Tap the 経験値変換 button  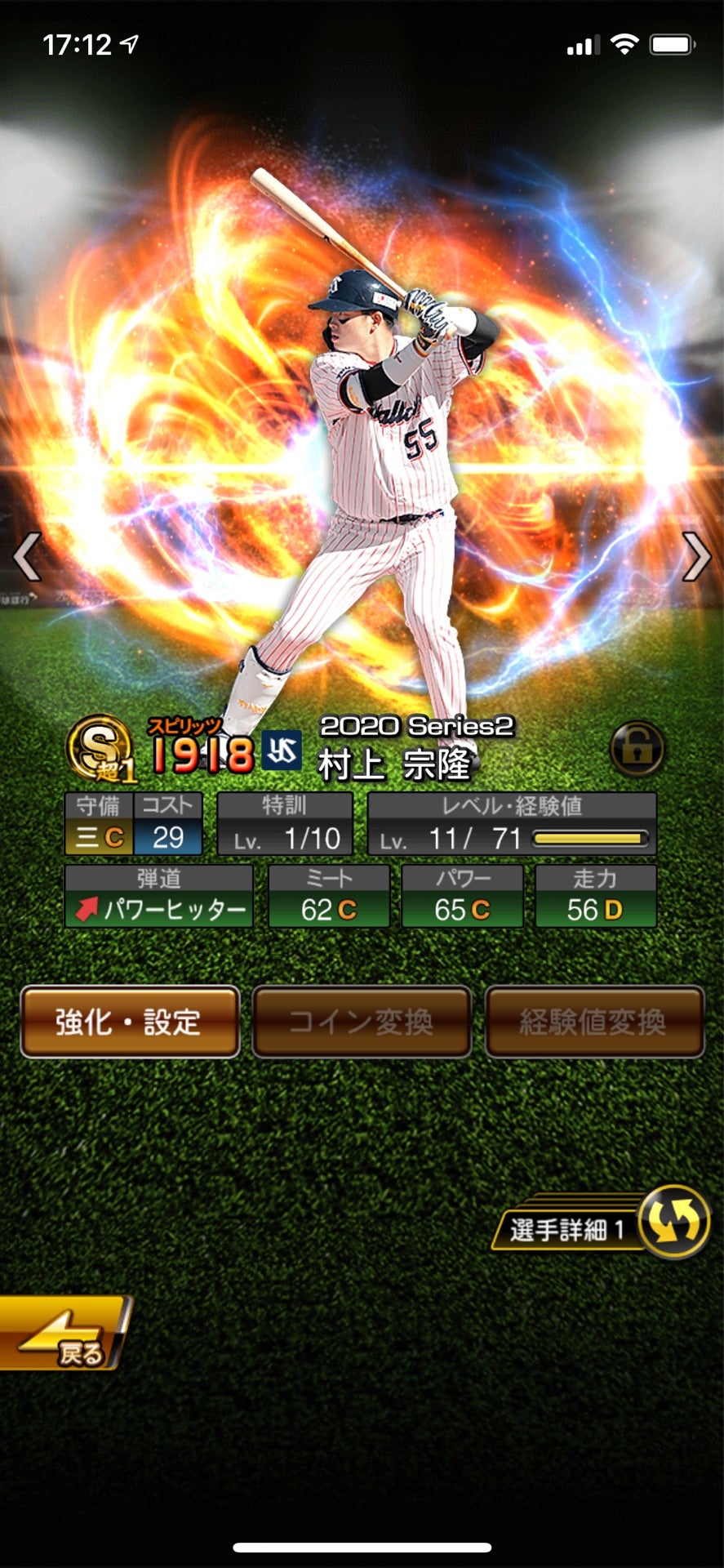594,1022
